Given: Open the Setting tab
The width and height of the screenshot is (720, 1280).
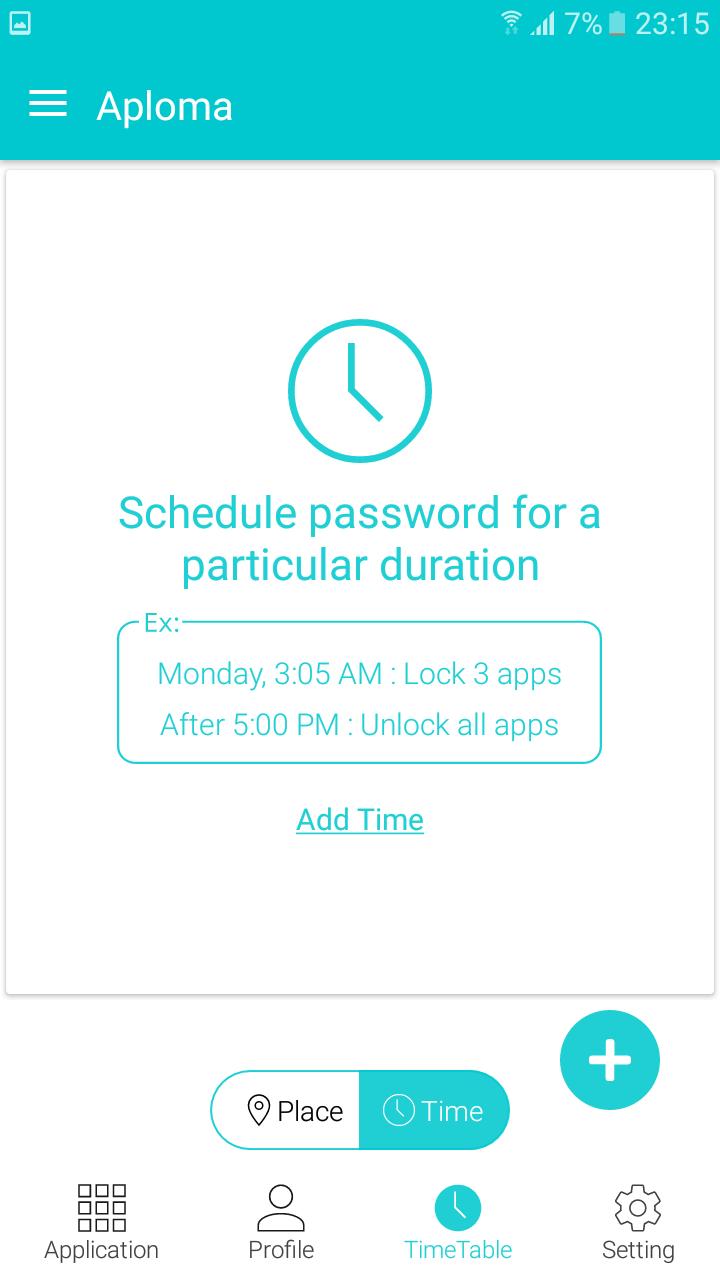Looking at the screenshot, I should (x=638, y=1222).
